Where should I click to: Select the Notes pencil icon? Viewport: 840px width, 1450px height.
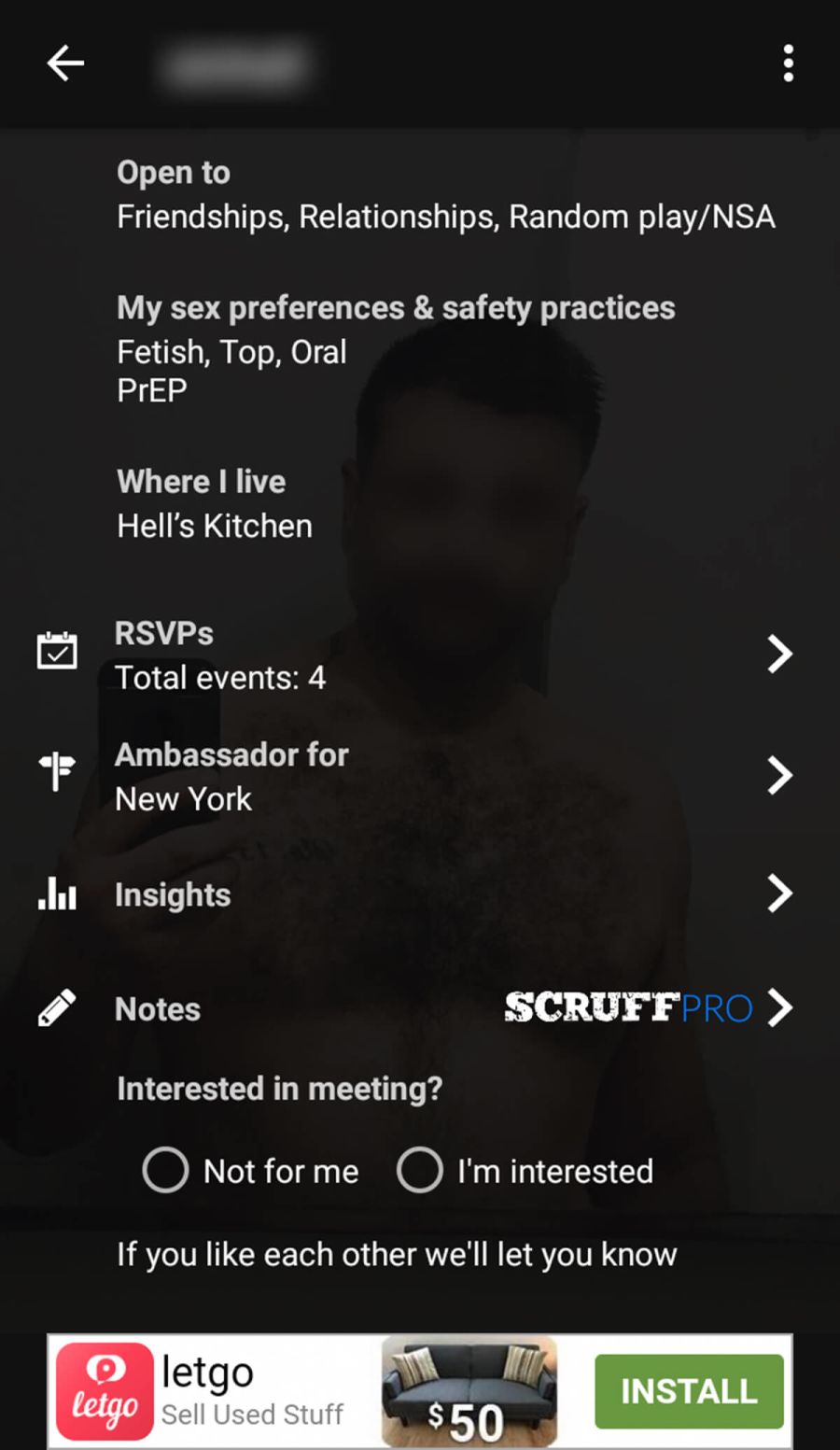point(56,1007)
